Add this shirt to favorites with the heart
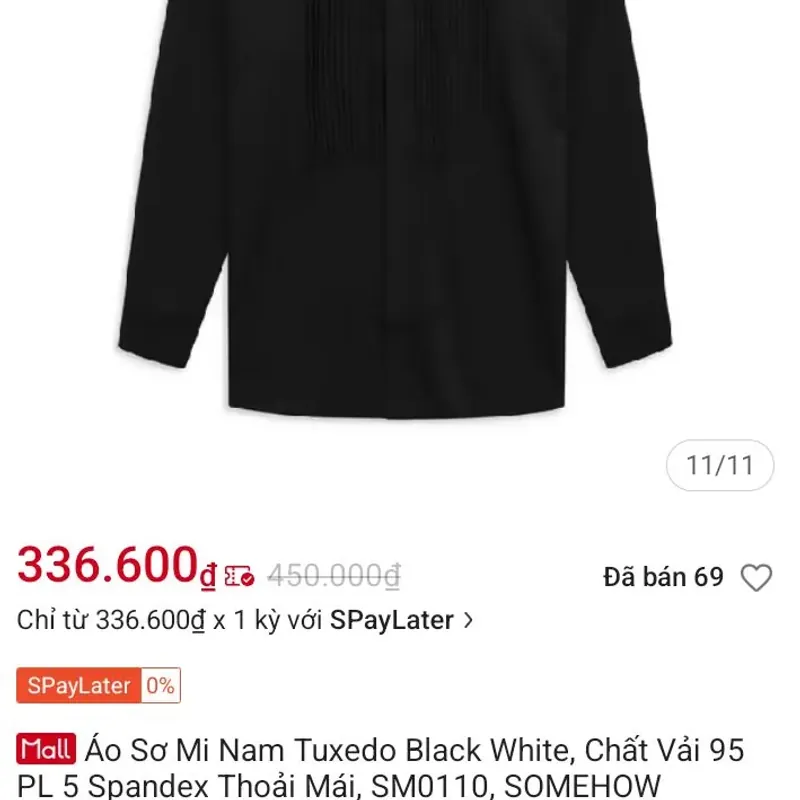This screenshot has height=800, width=800. [x=756, y=577]
